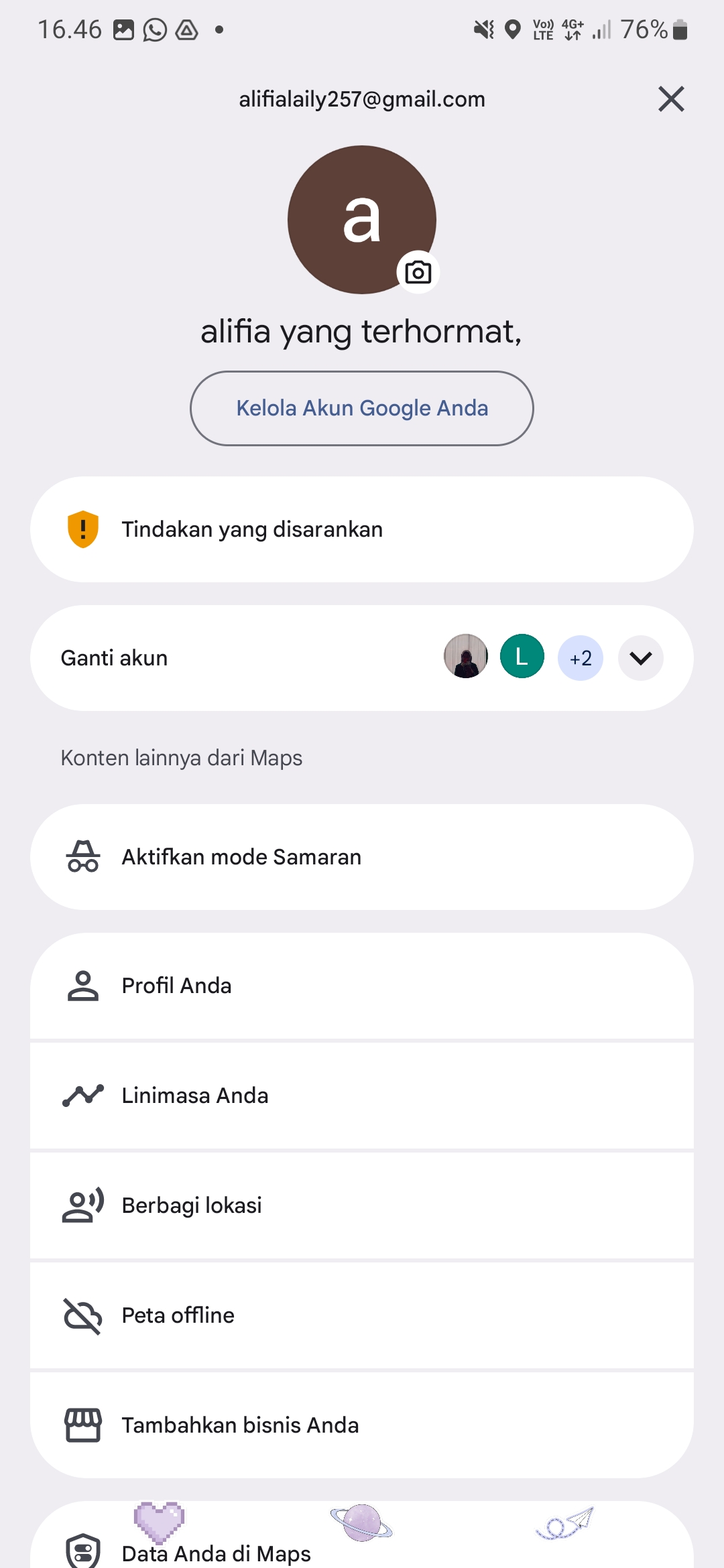Viewport: 724px width, 1568px height.
Task: Open Profil Anda
Action: point(362,986)
